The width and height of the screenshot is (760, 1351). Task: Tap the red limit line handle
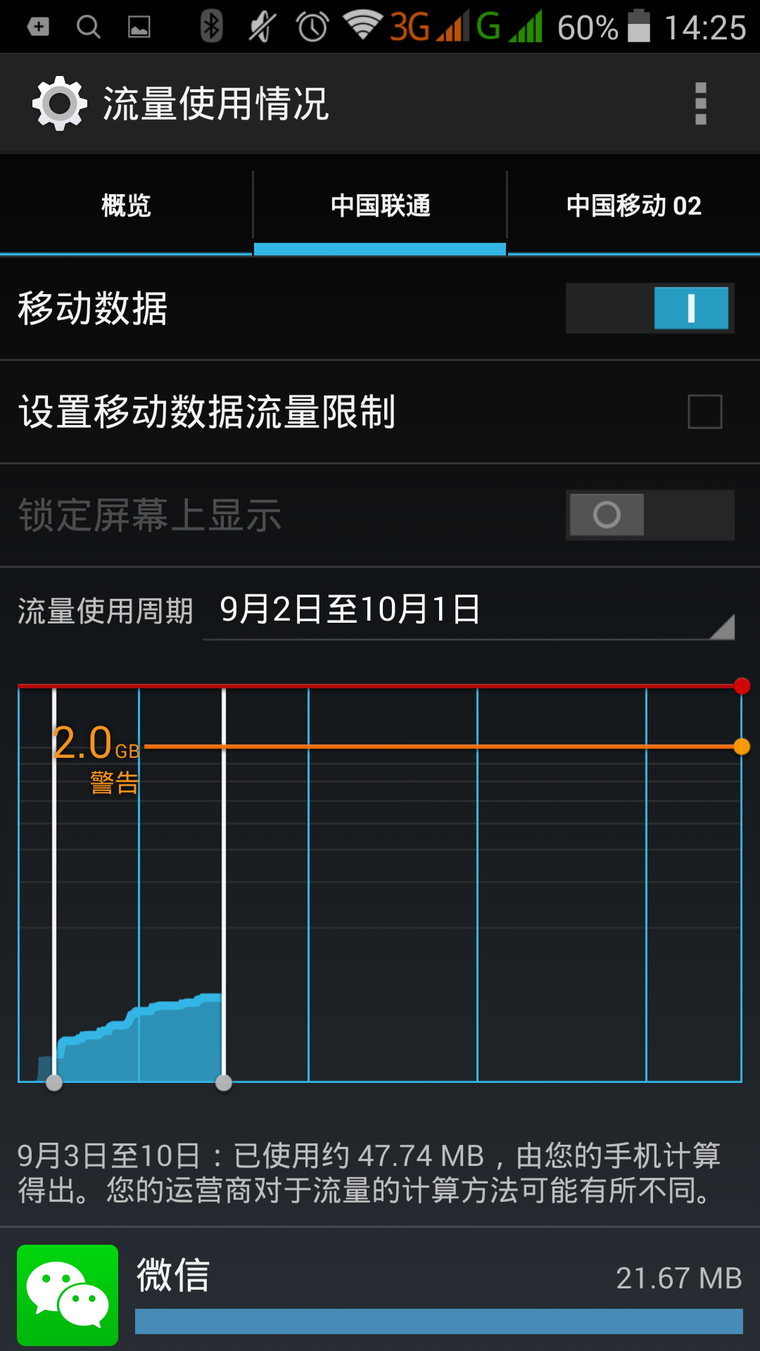(x=741, y=686)
